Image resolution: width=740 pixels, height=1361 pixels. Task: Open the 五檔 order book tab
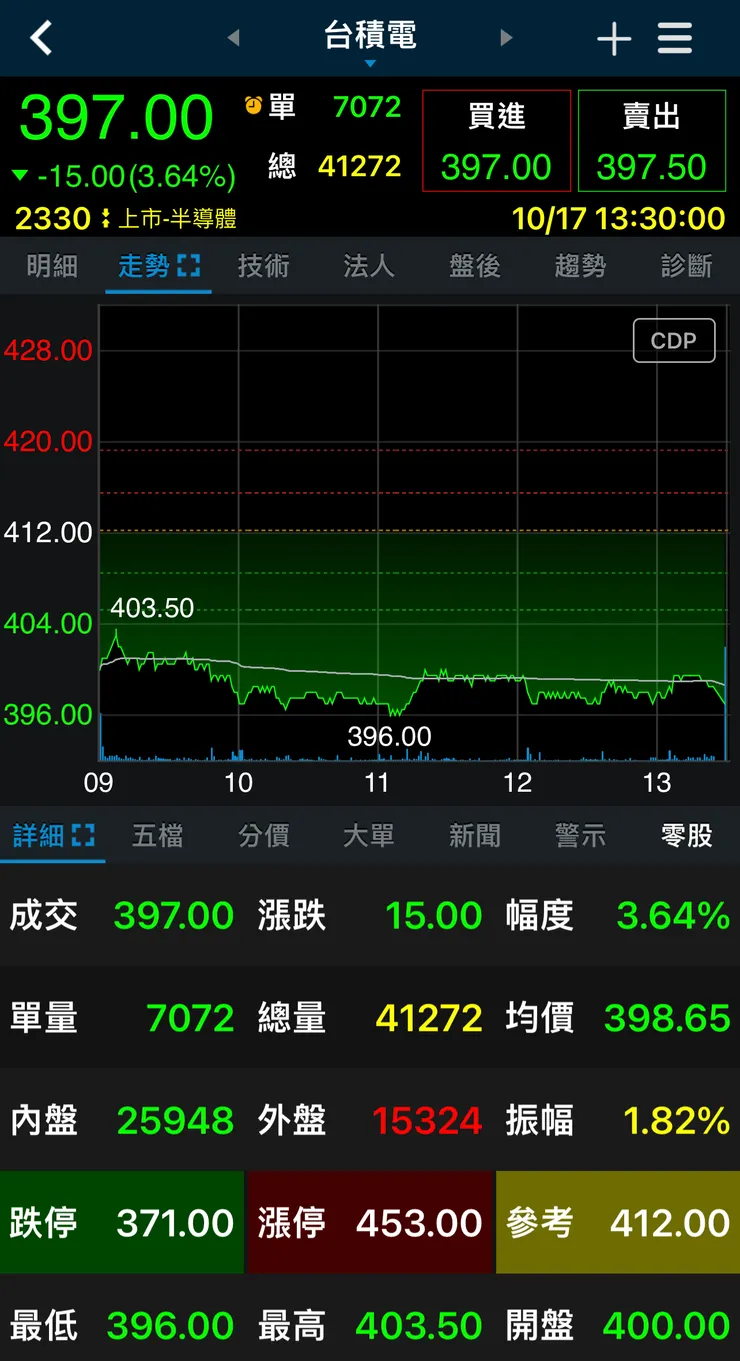click(157, 836)
